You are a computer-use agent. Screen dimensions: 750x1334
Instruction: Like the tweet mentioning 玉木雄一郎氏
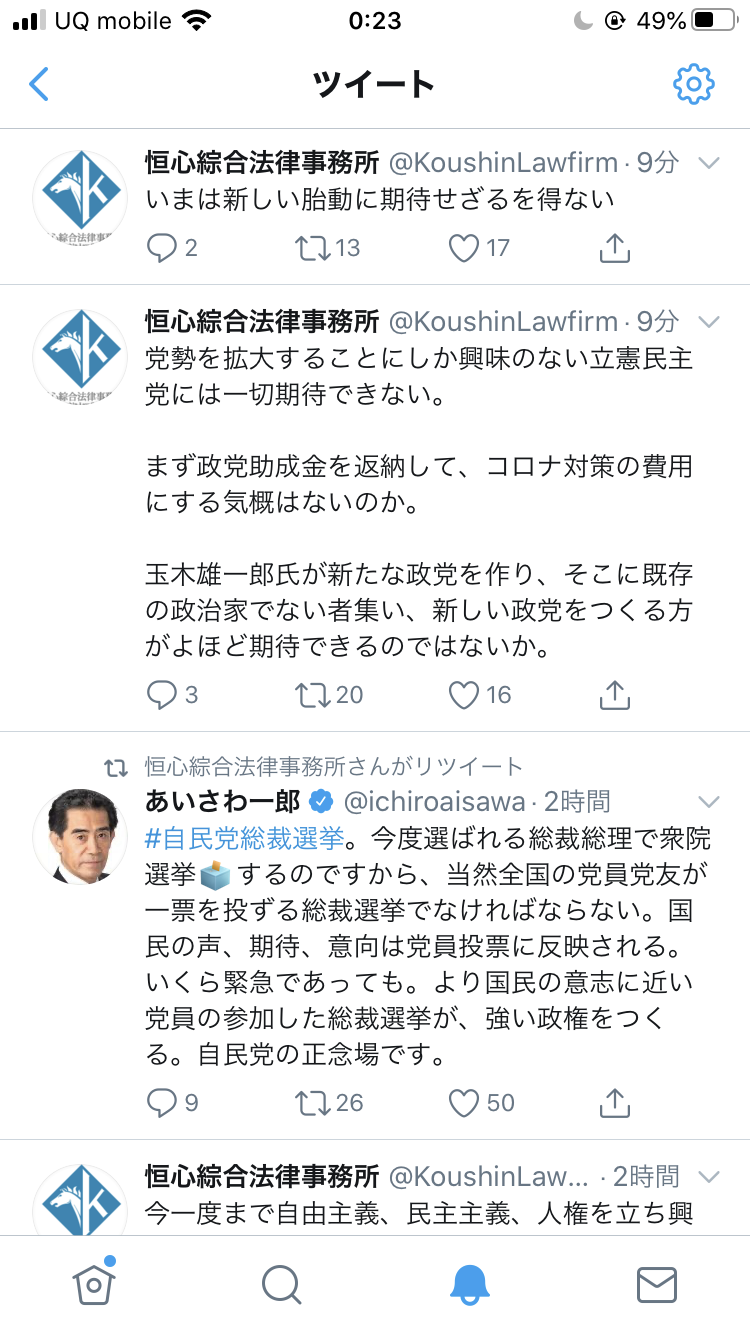464,694
